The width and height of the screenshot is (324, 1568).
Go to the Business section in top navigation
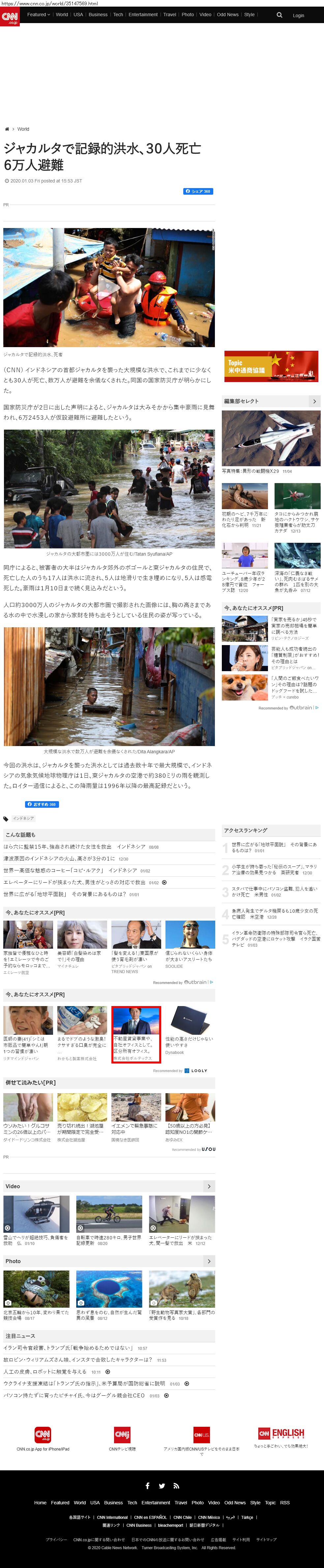pyautogui.click(x=98, y=15)
